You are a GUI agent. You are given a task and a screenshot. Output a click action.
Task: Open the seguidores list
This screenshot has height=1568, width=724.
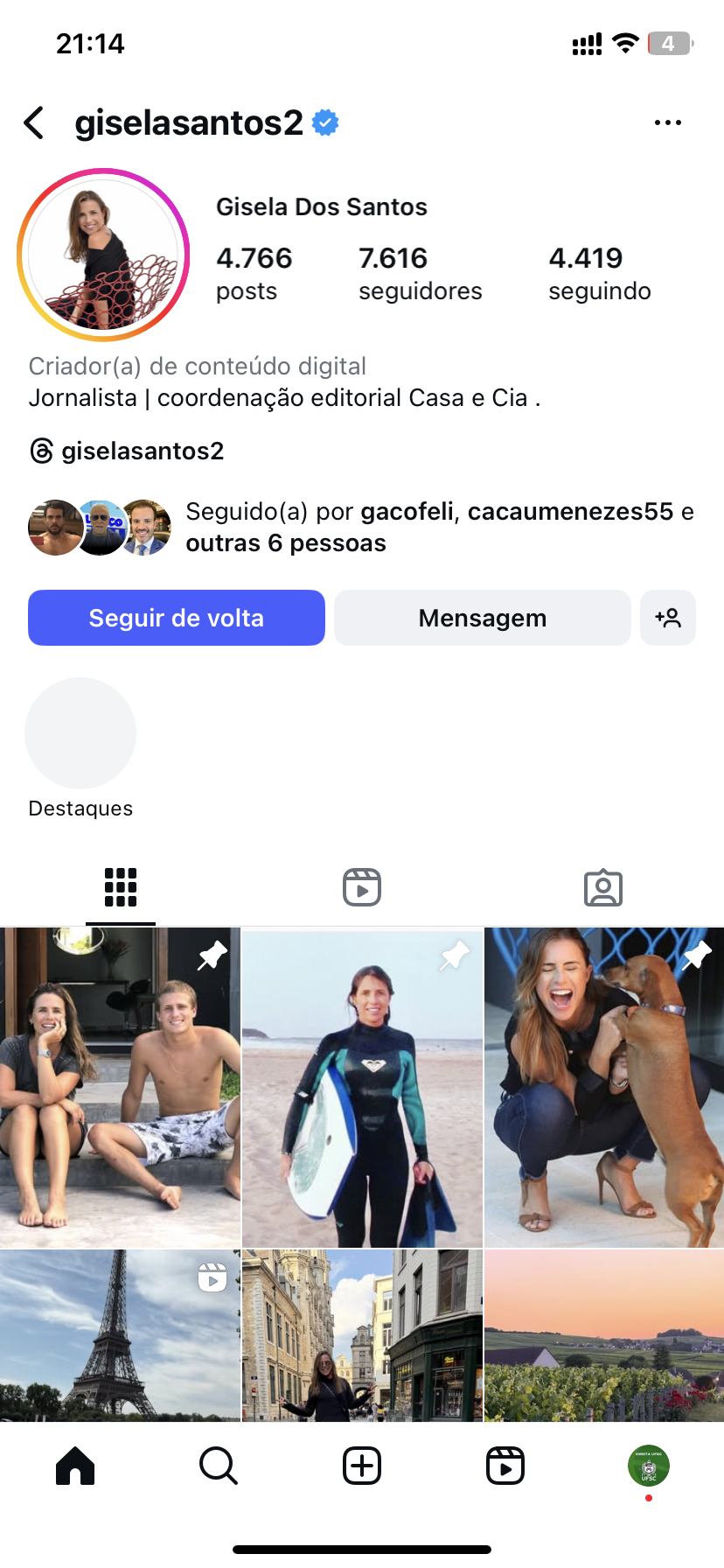(x=420, y=273)
